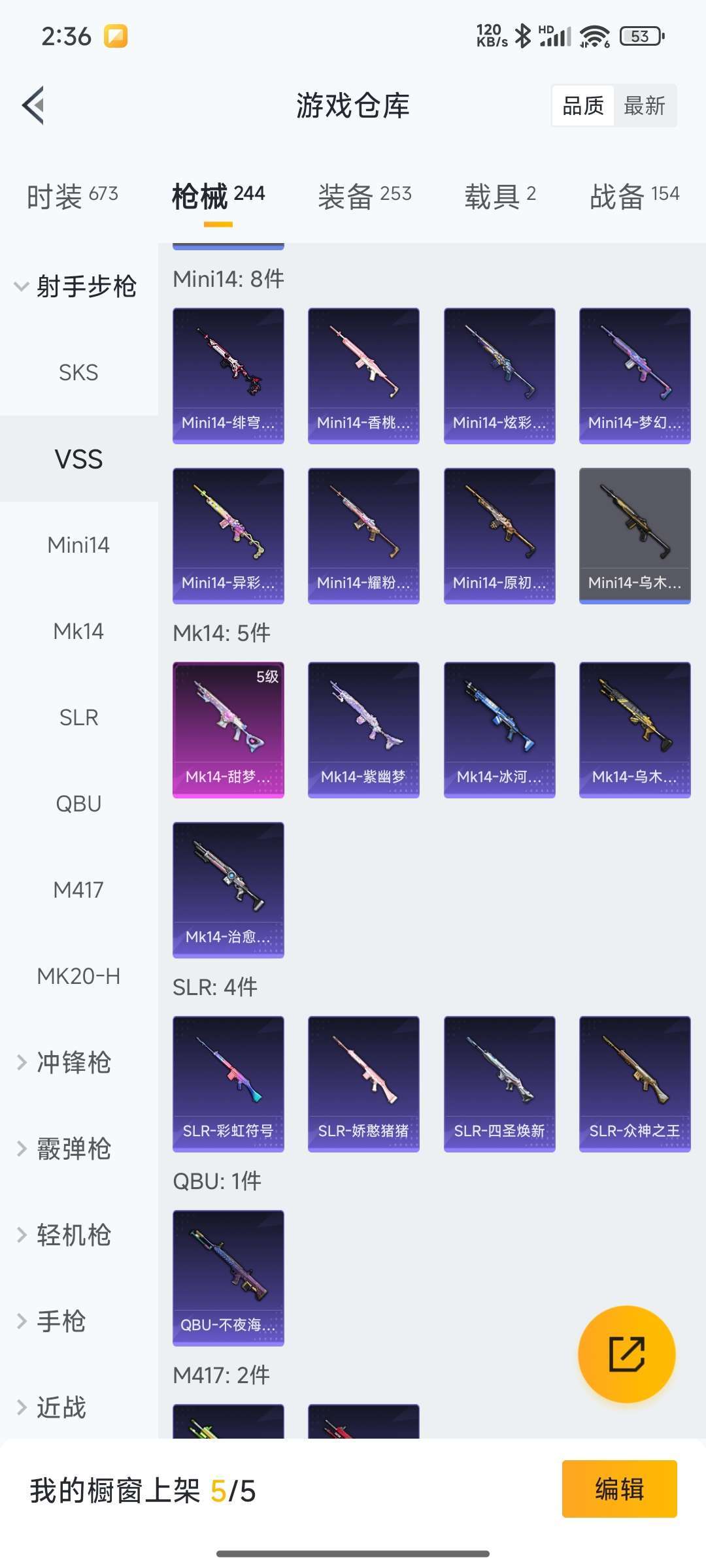Go back using the top-left arrow

tap(33, 105)
